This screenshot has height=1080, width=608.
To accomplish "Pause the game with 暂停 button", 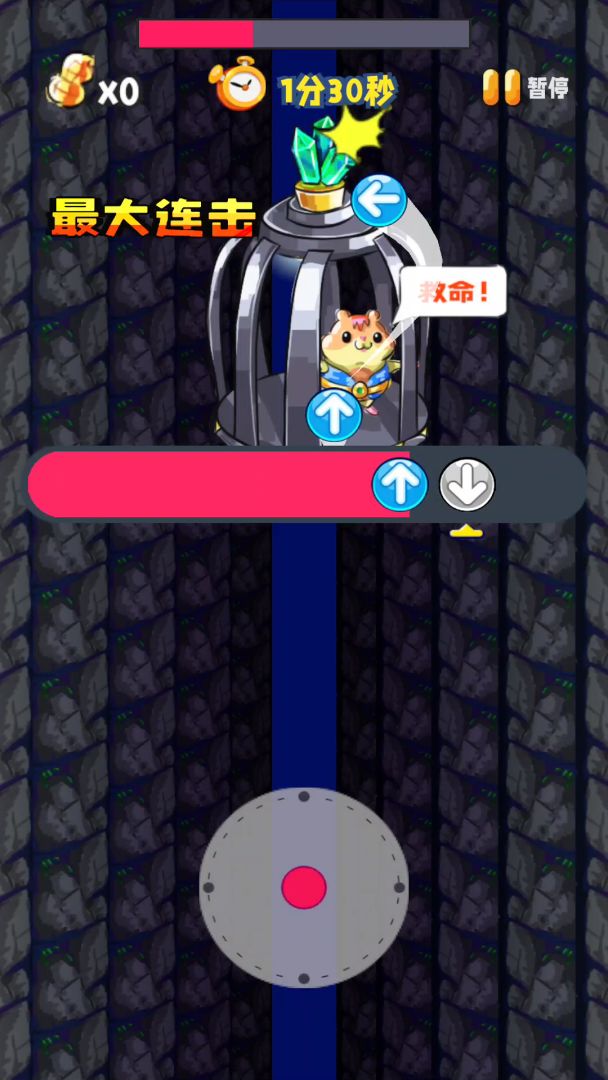I will point(526,88).
